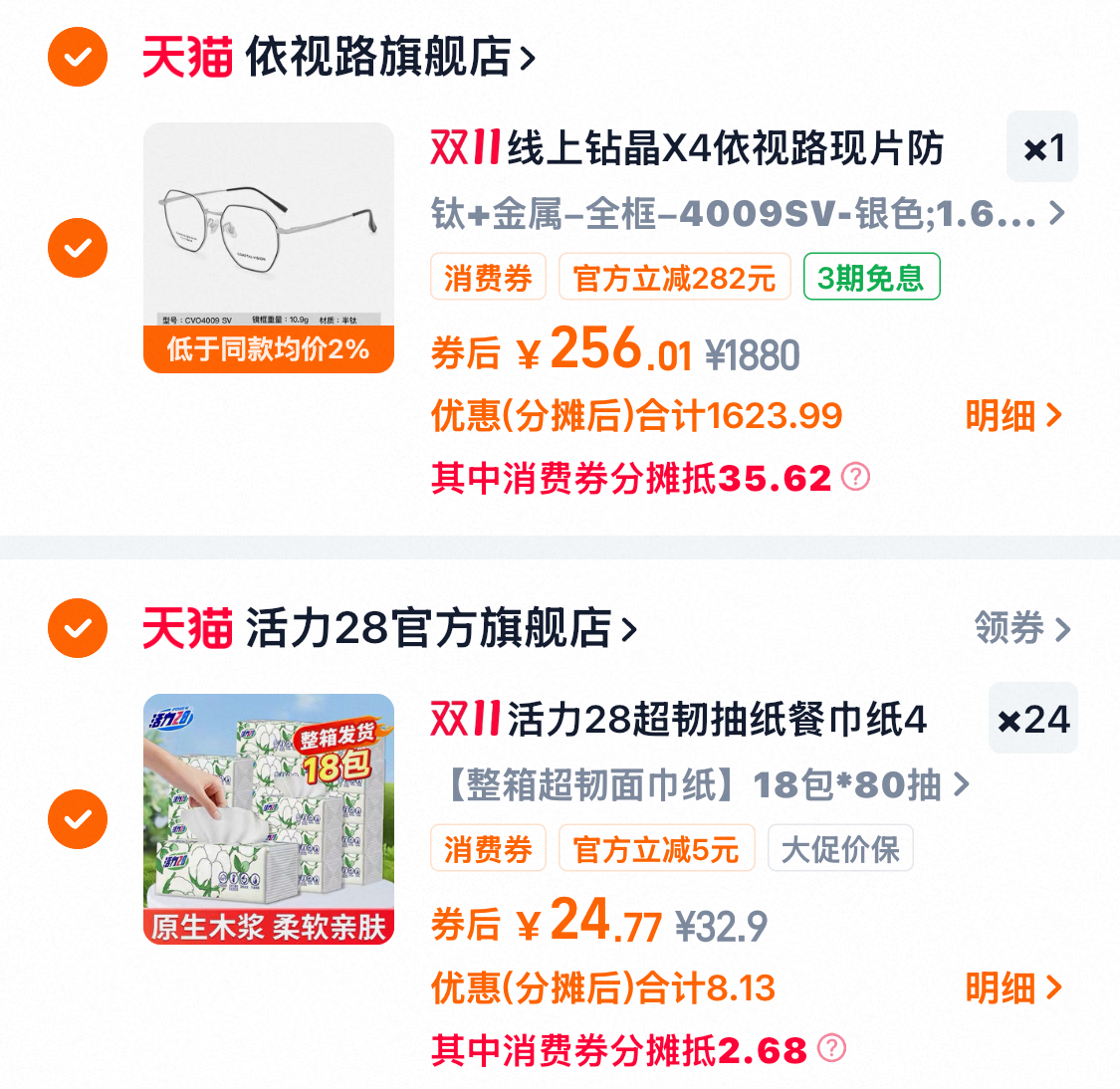This screenshot has height=1089, width=1120.
Task: Adjust the ×24 quantity of the tissues
Action: 1033,719
